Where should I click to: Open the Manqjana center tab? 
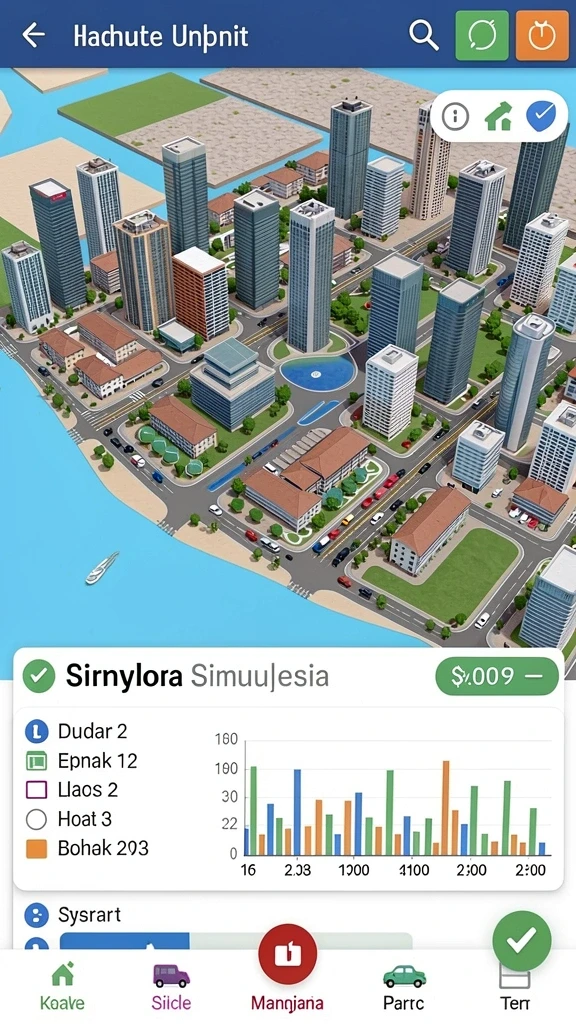pyautogui.click(x=287, y=969)
